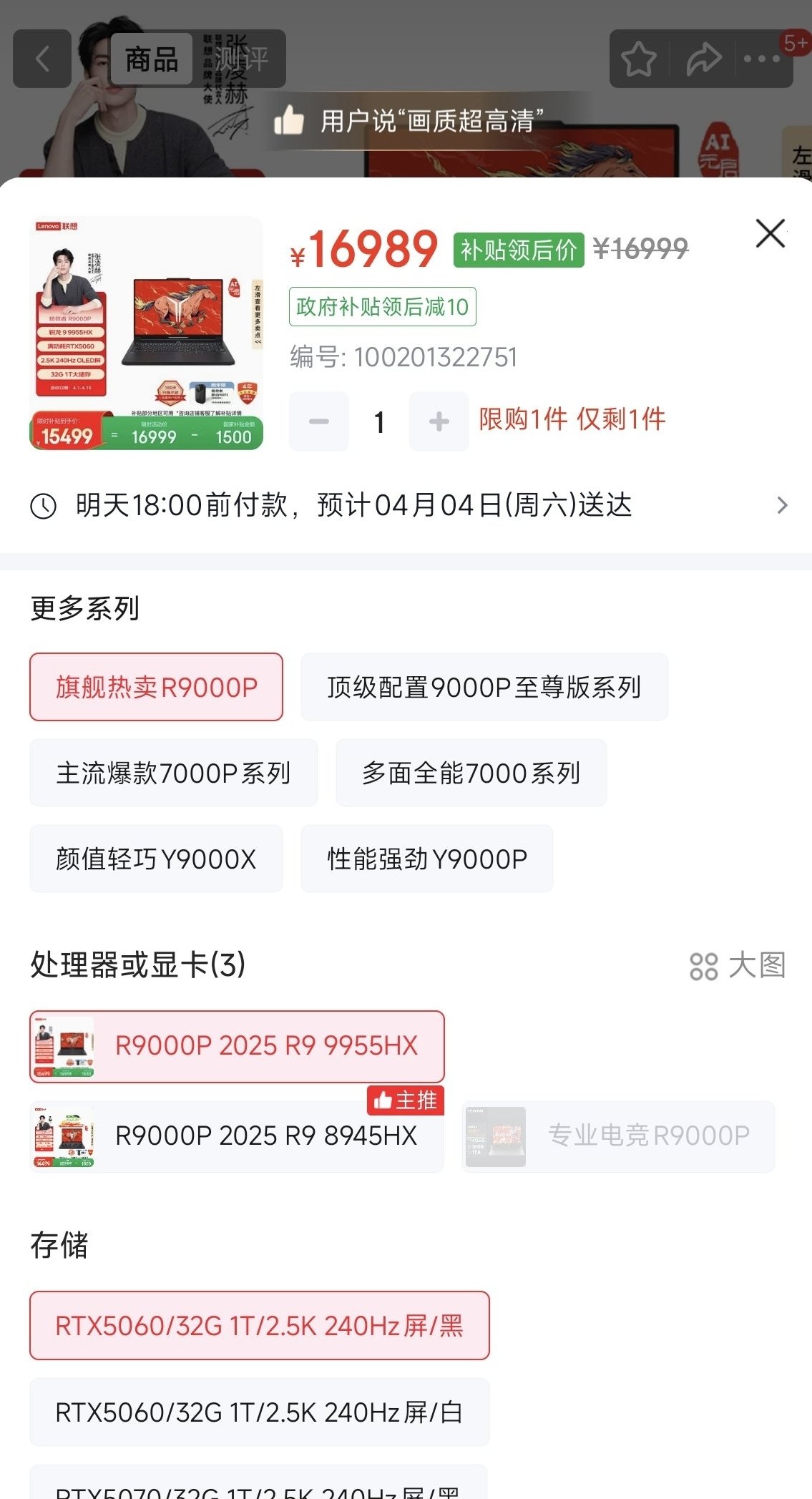Select 性能强劲Y9000P series

[426, 859]
